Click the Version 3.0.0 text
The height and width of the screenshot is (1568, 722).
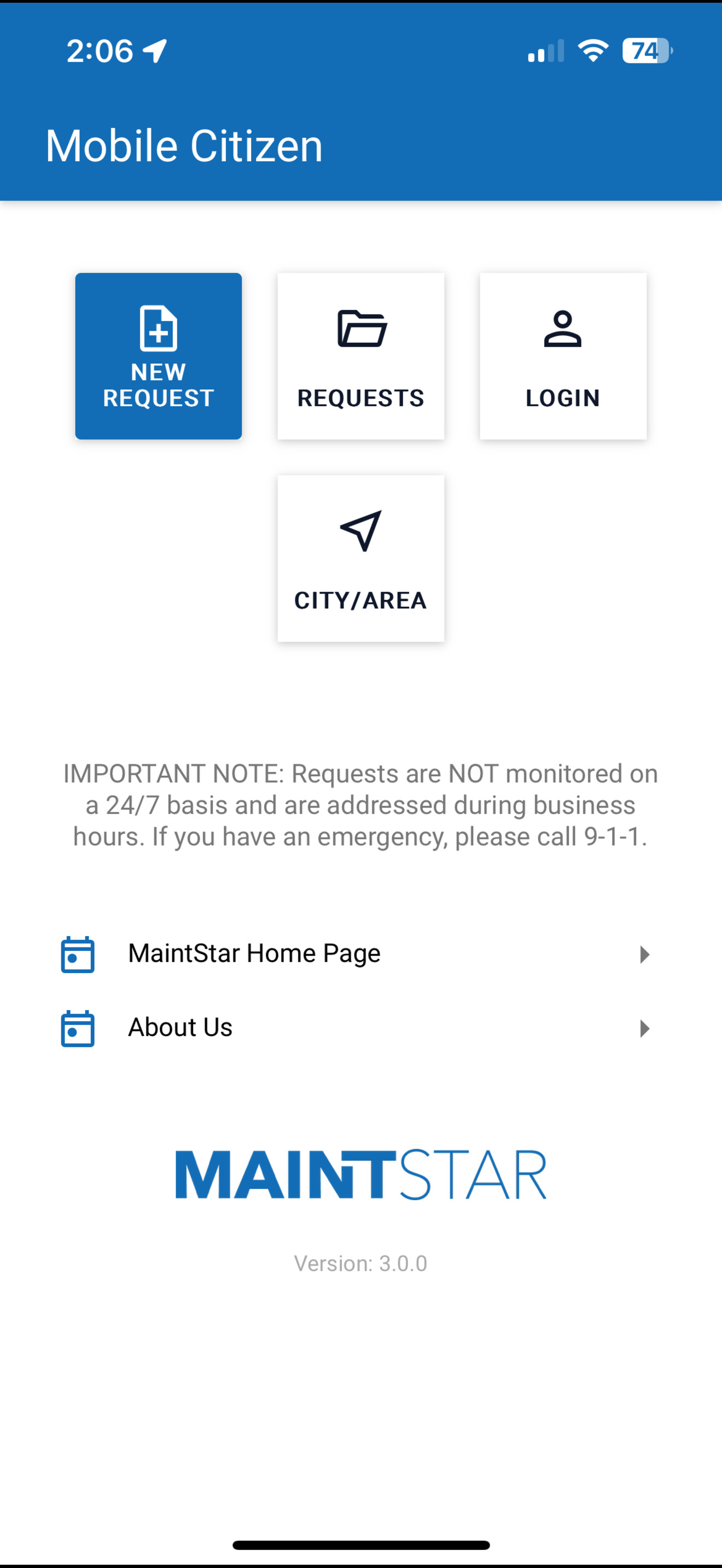[x=360, y=1263]
